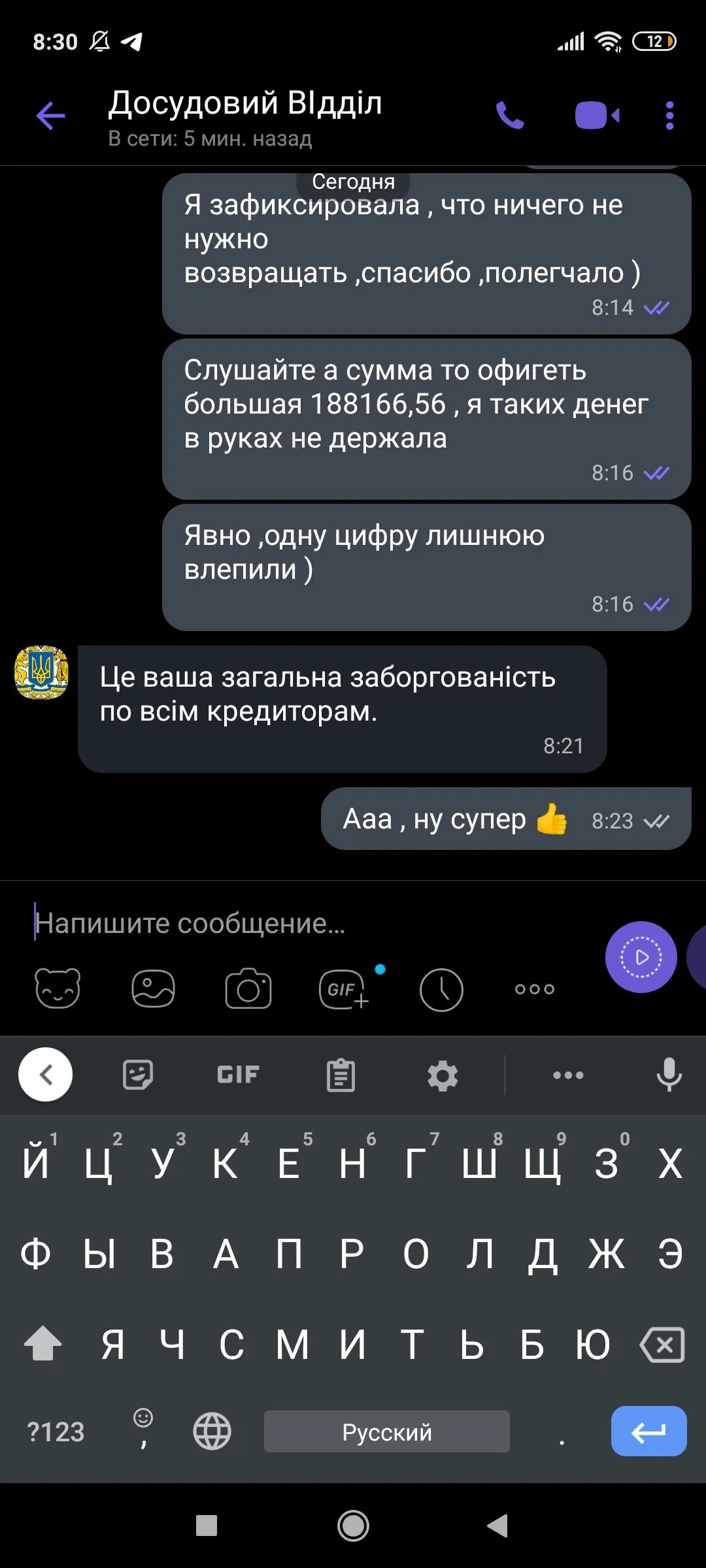The width and height of the screenshot is (706, 1568).
Task: Open the sticker picker bear icon
Action: [58, 988]
